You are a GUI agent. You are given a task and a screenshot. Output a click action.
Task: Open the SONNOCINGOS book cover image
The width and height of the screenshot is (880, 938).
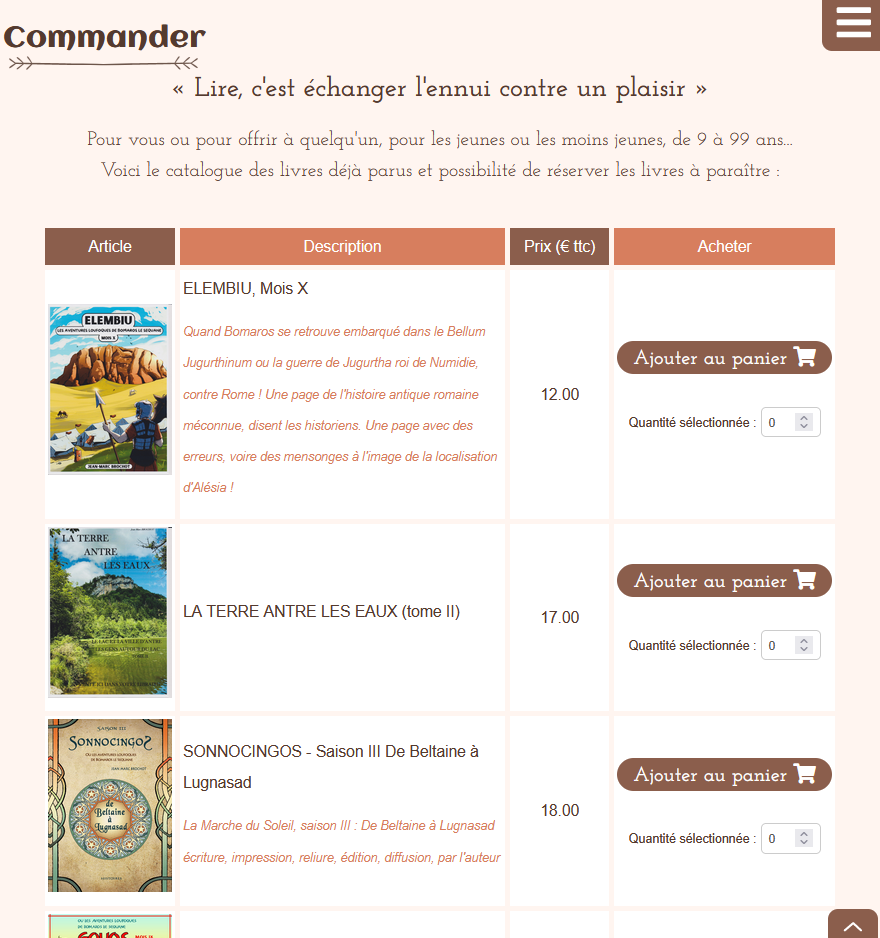tap(110, 805)
